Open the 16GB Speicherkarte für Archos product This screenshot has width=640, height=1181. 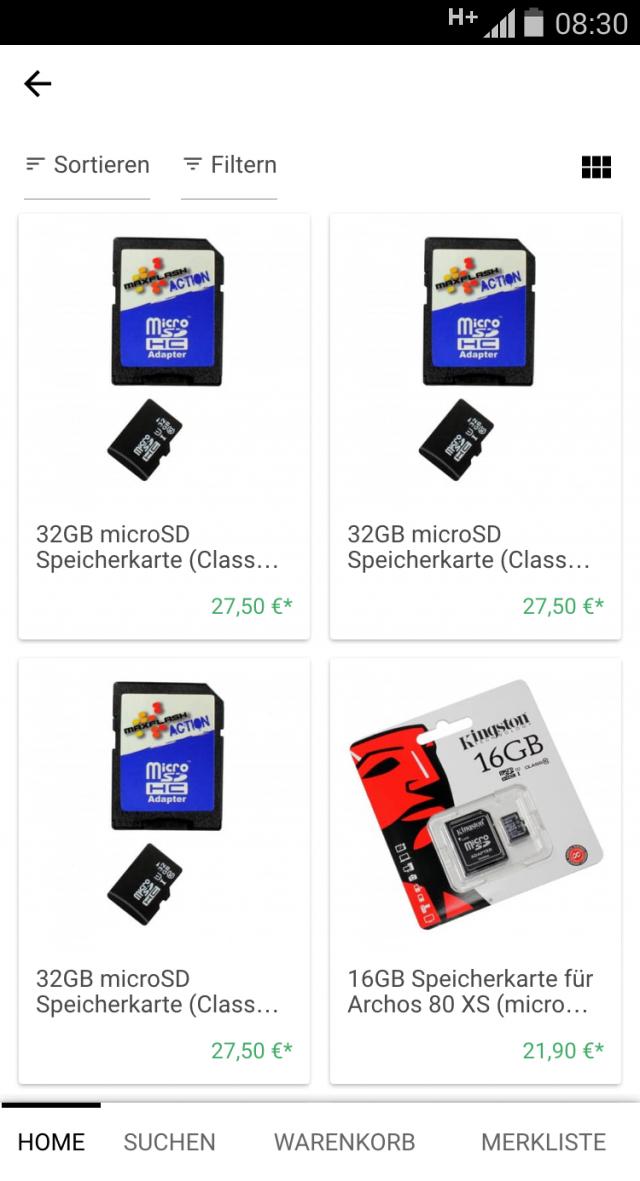[475, 870]
